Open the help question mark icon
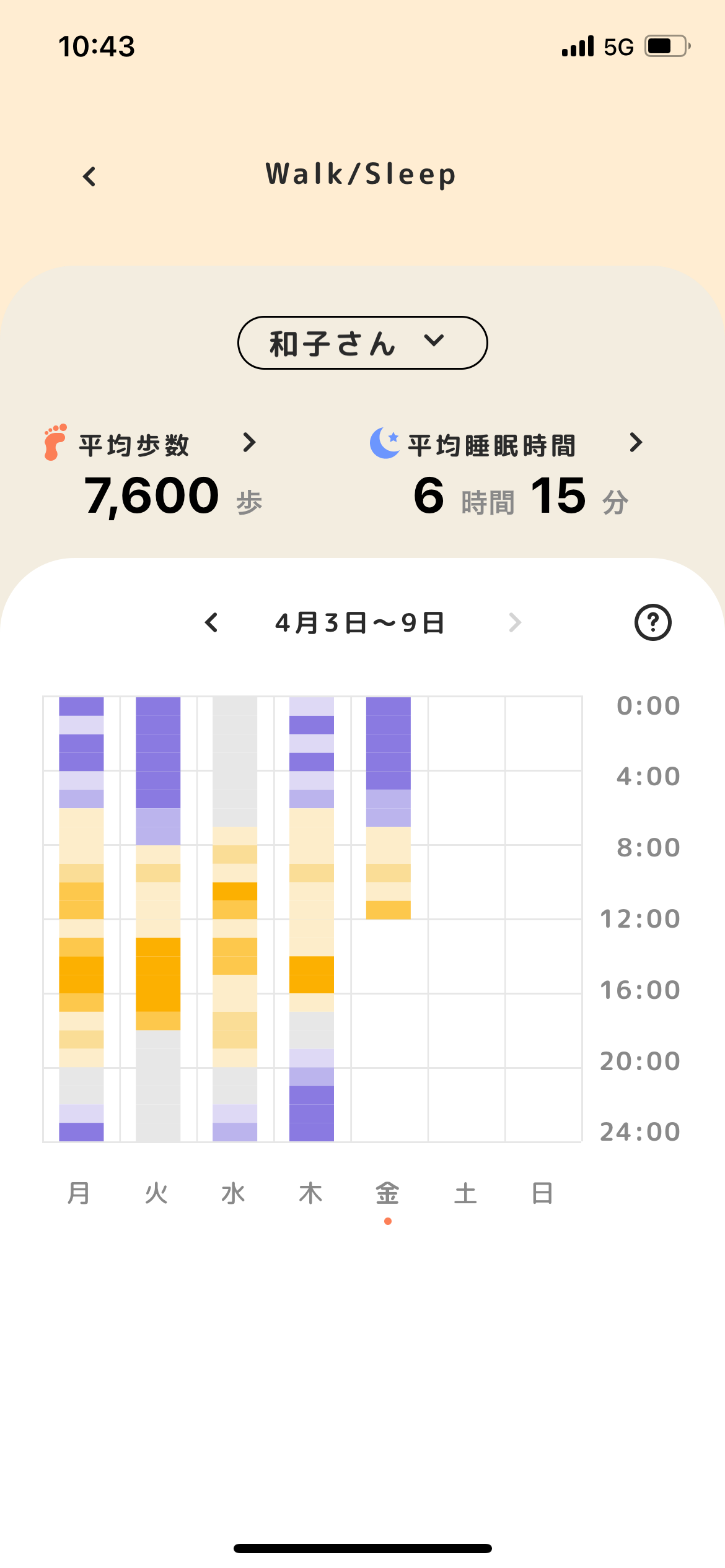725x1568 pixels. 652,622
